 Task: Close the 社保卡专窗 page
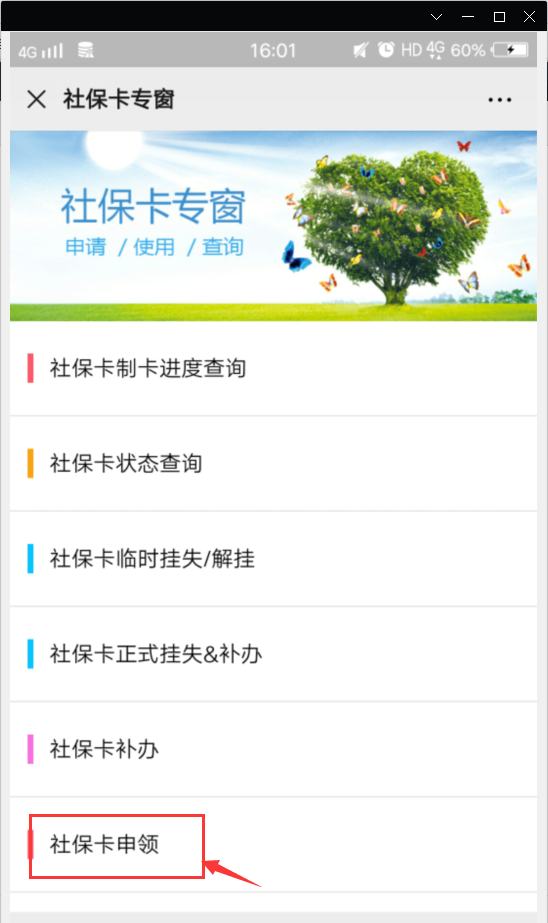36,99
